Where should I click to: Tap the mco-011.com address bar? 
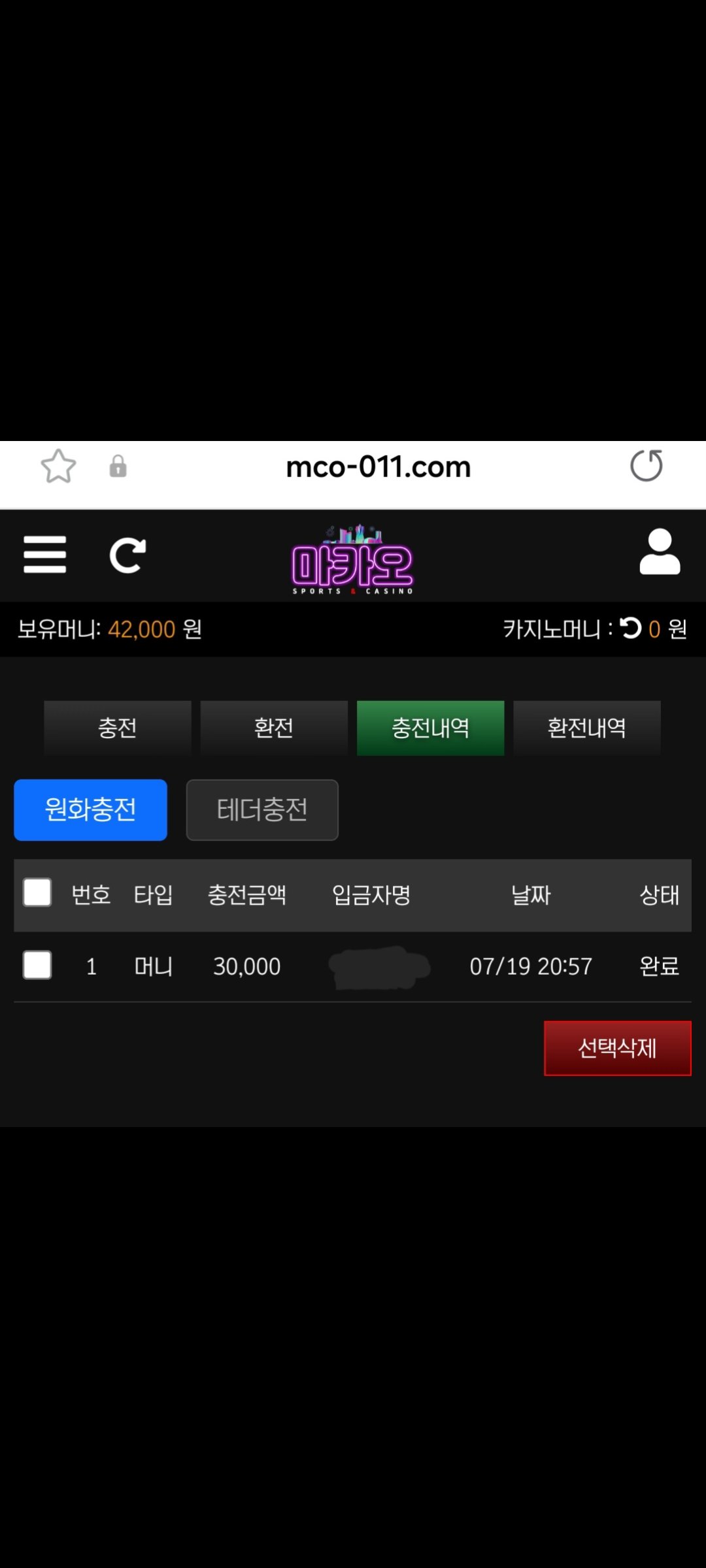coord(378,467)
